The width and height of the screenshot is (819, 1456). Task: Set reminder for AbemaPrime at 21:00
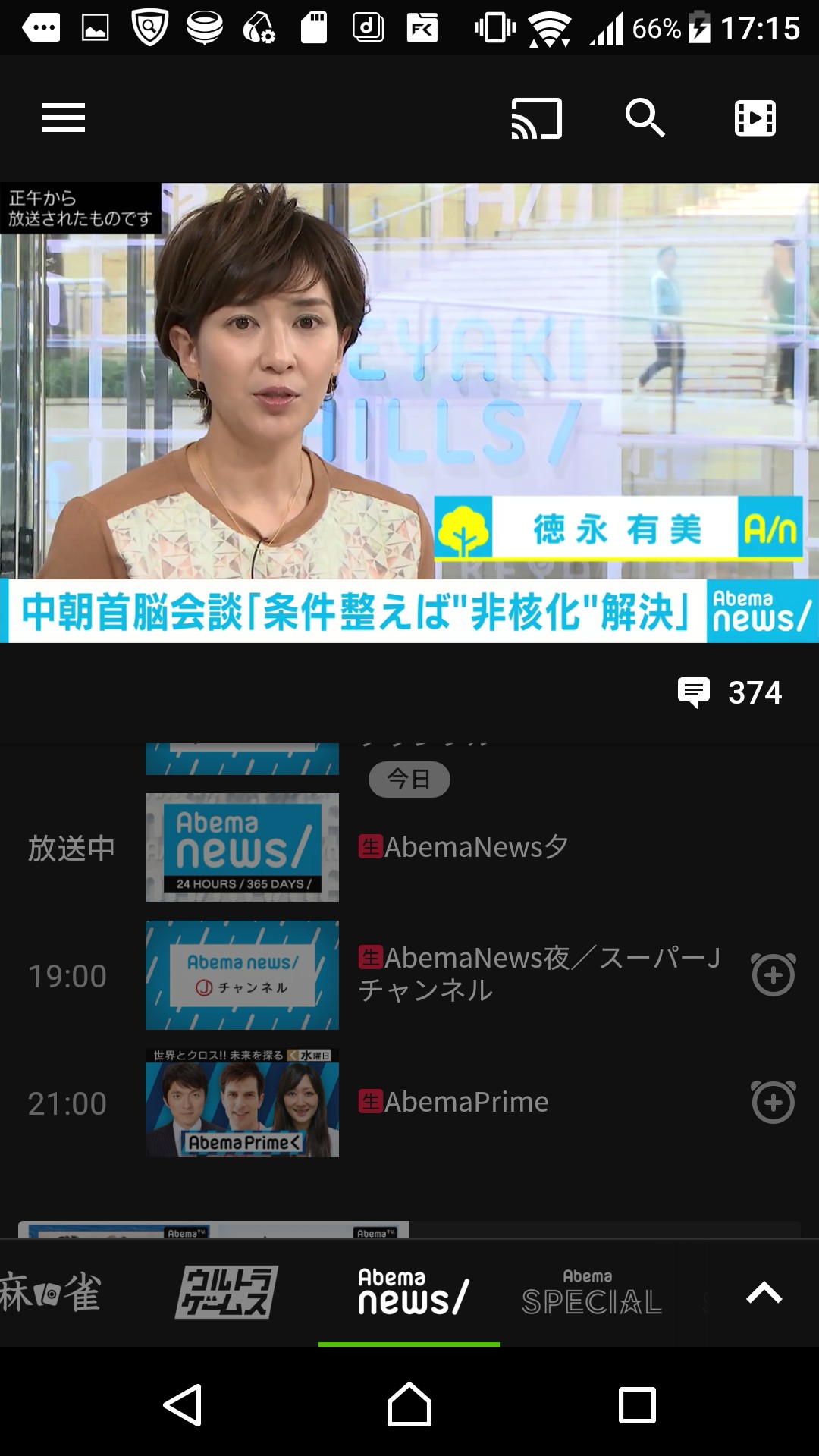point(773,1103)
